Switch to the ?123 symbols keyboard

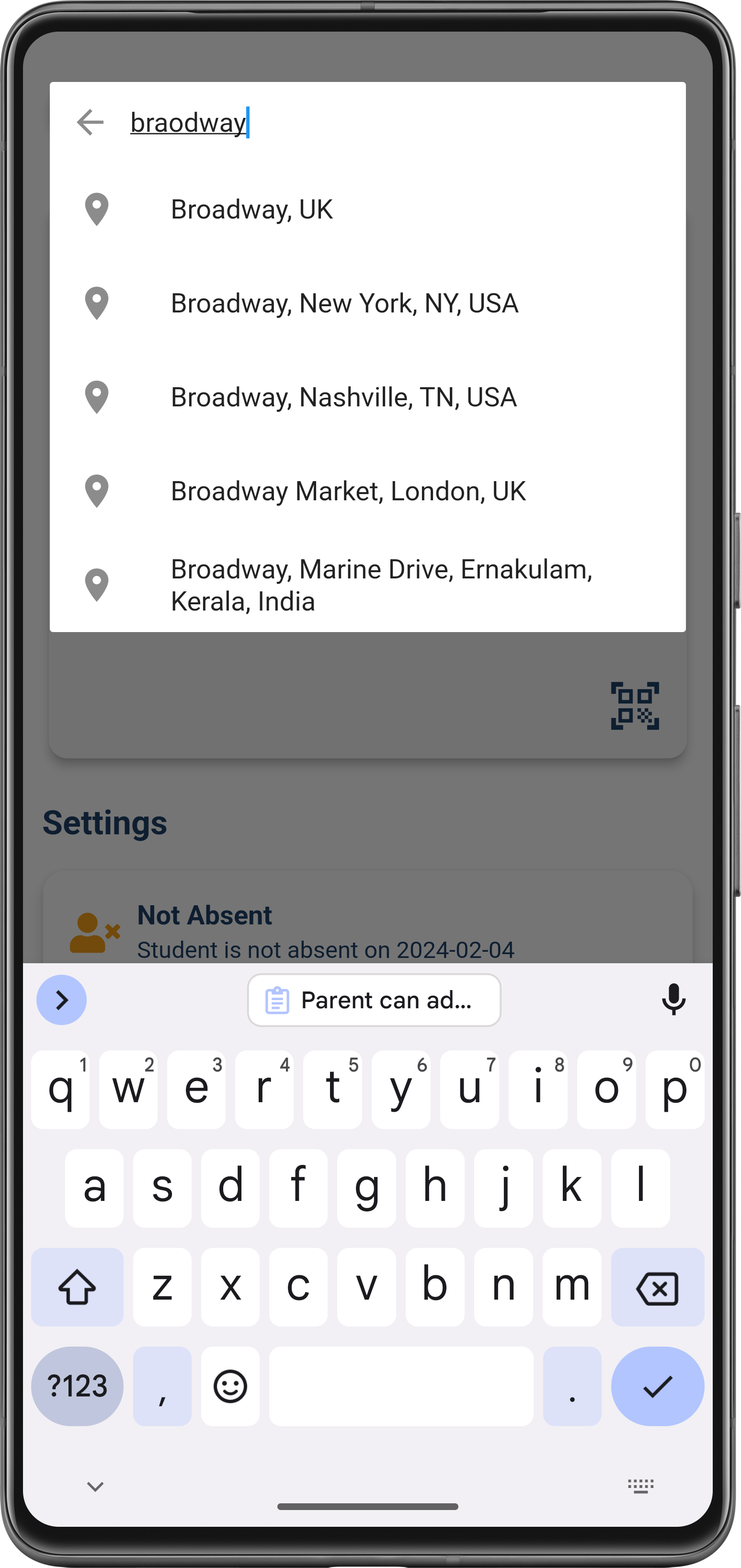(77, 1386)
